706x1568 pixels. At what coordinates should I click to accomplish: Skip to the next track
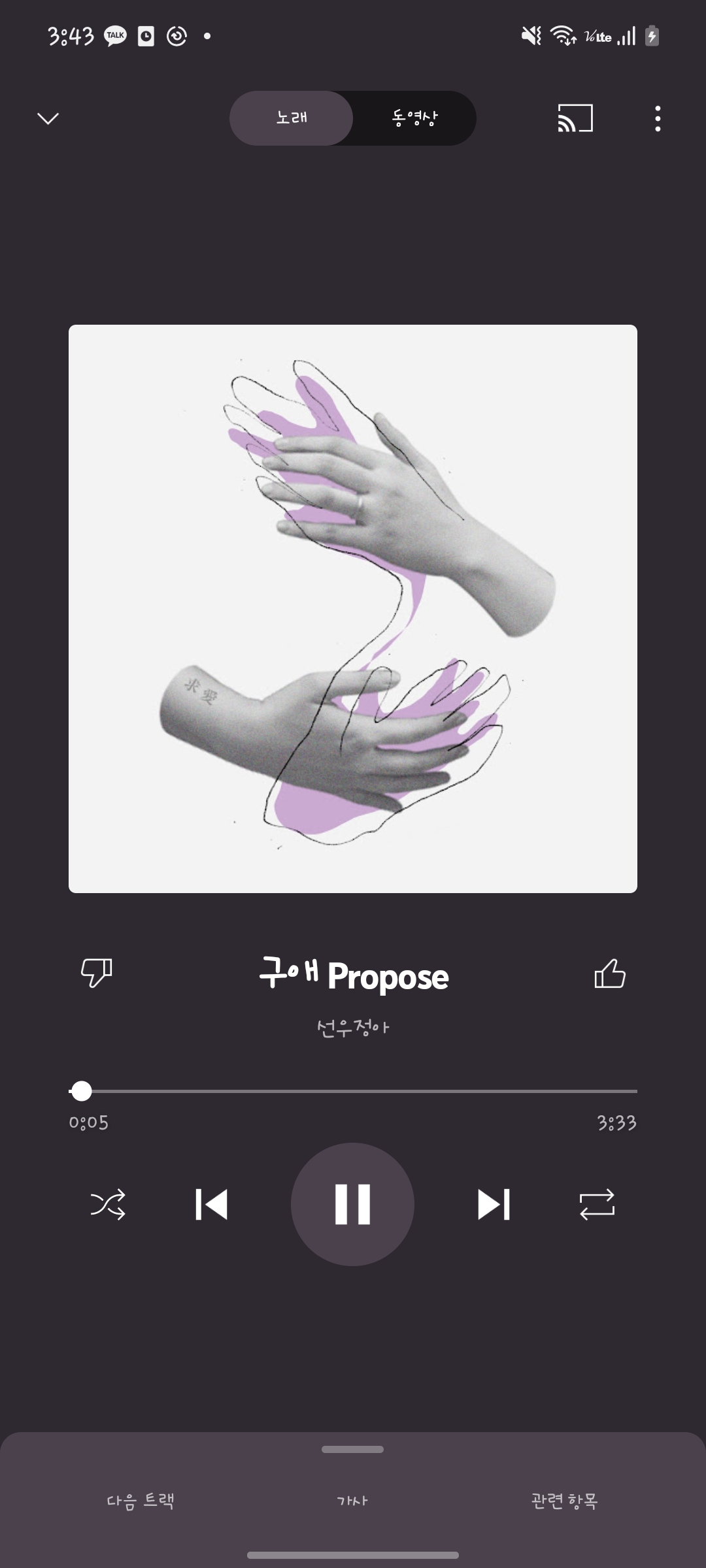[494, 1204]
